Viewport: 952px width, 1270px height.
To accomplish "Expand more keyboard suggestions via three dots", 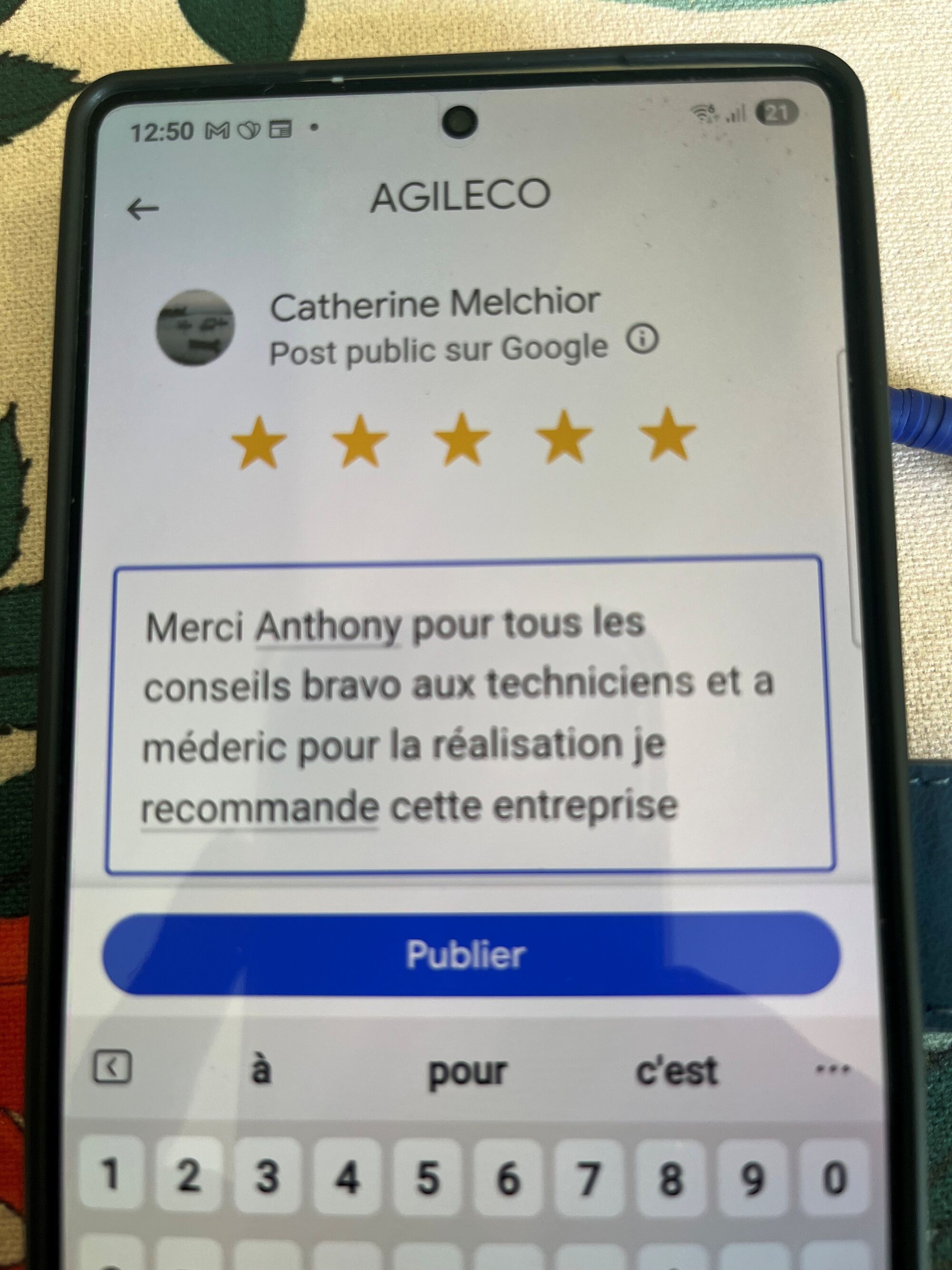I will click(x=832, y=1069).
